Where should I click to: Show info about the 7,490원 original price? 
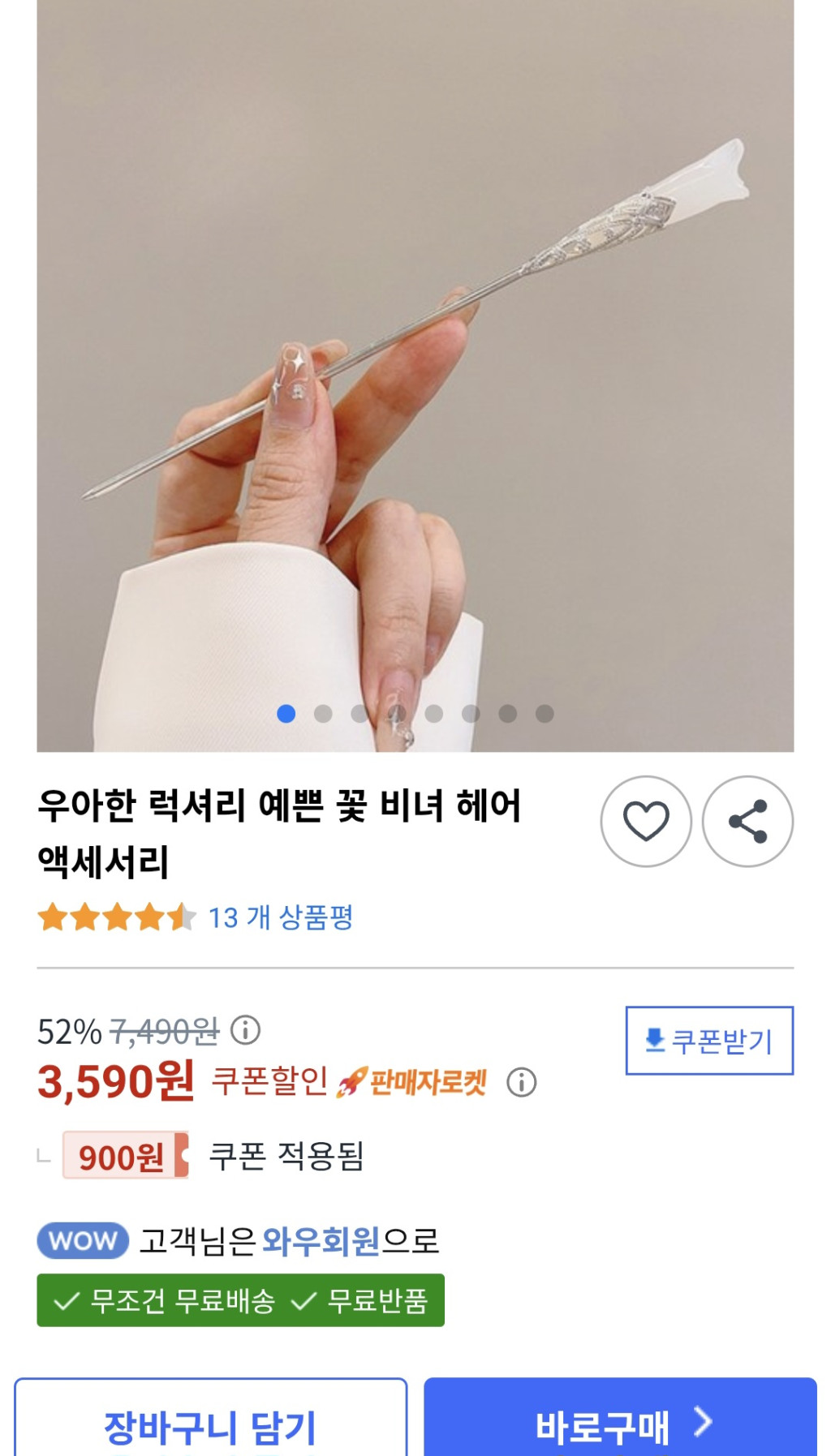245,1030
